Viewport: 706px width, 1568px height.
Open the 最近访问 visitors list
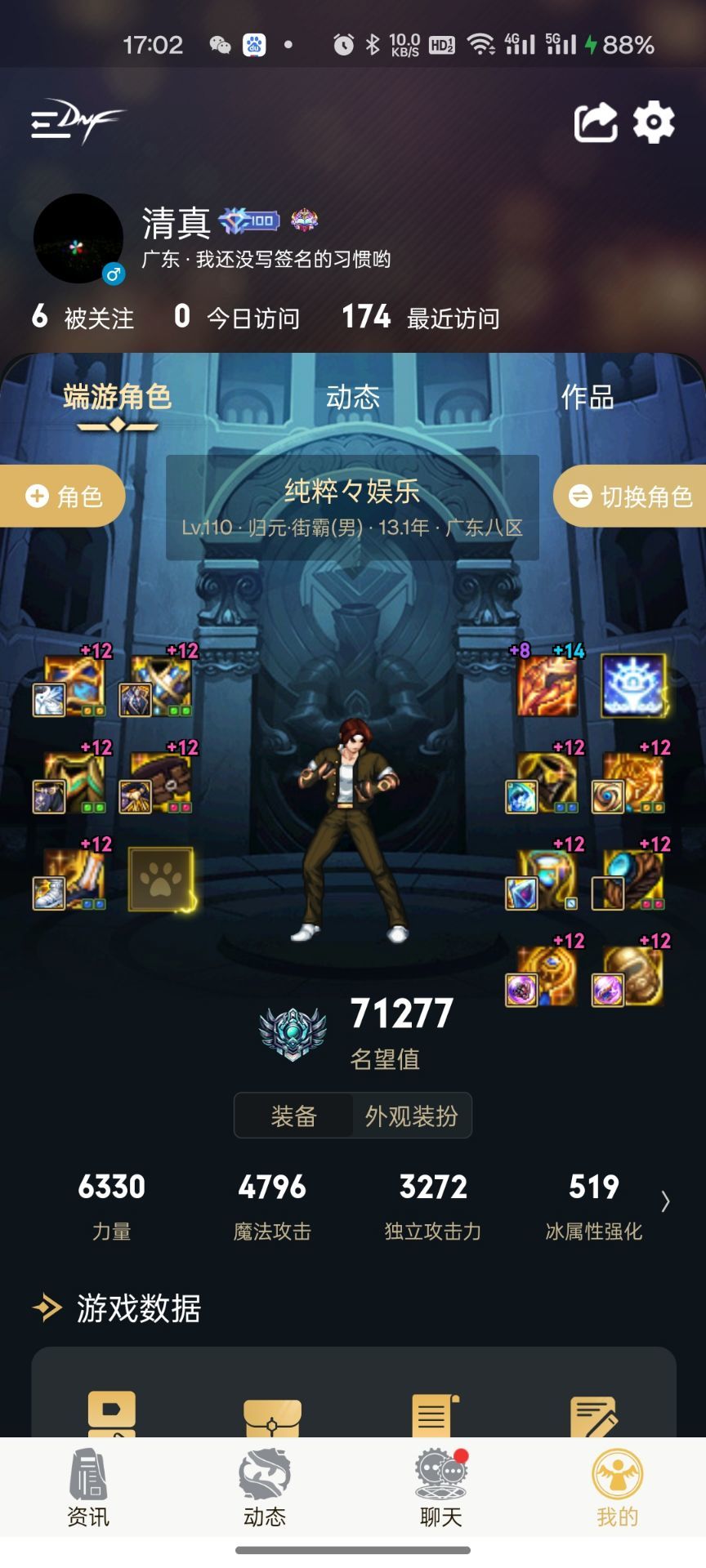tap(420, 317)
